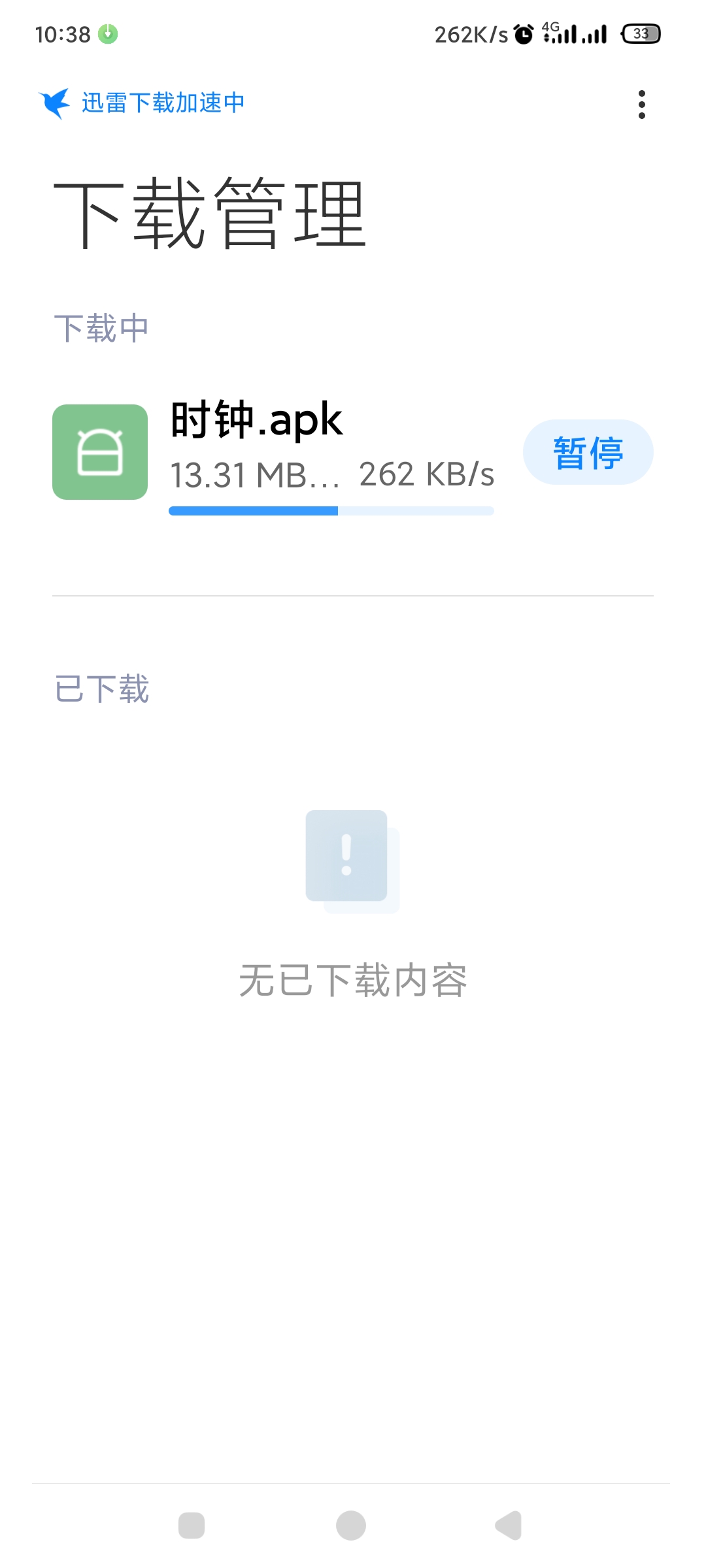
Task: Open the three-dot overflow menu
Action: (641, 105)
